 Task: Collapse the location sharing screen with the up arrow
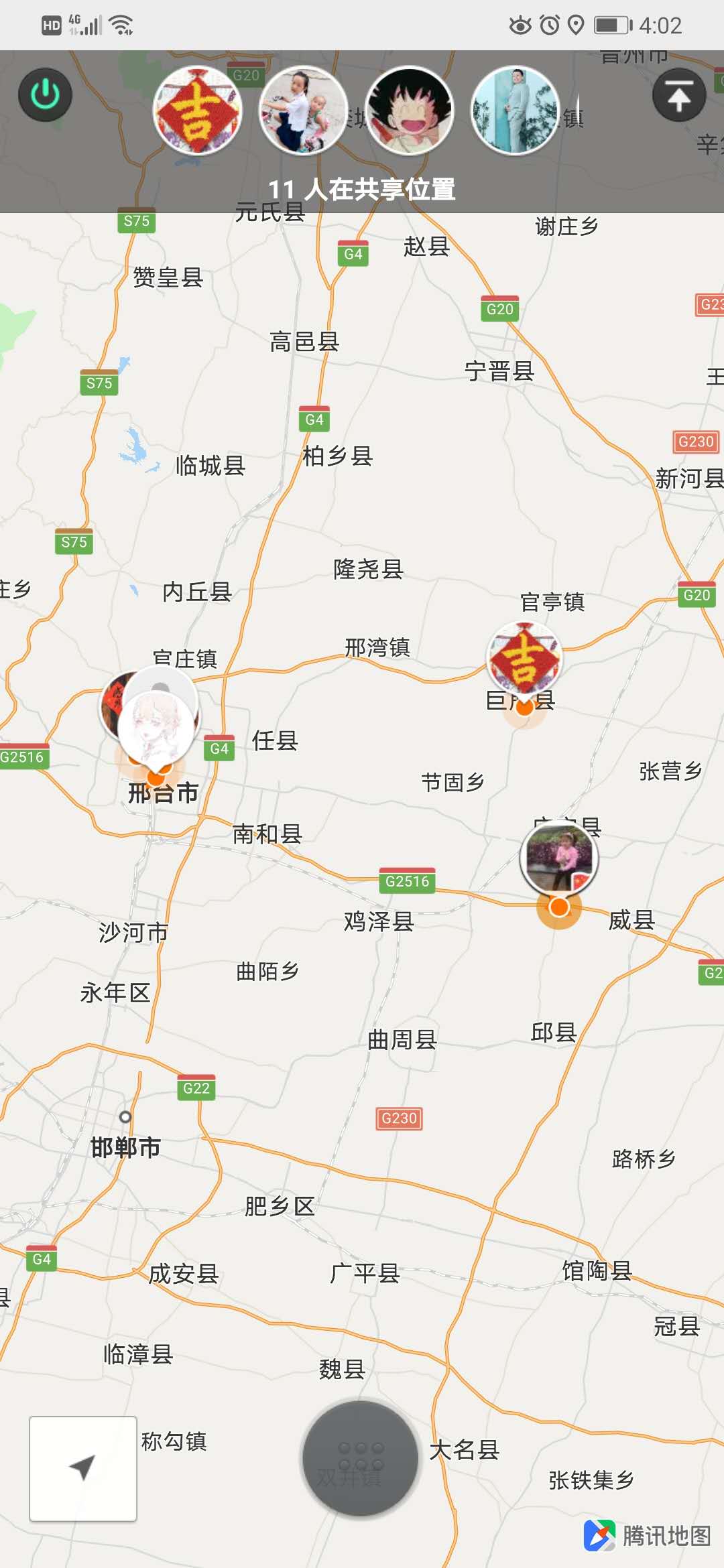679,95
